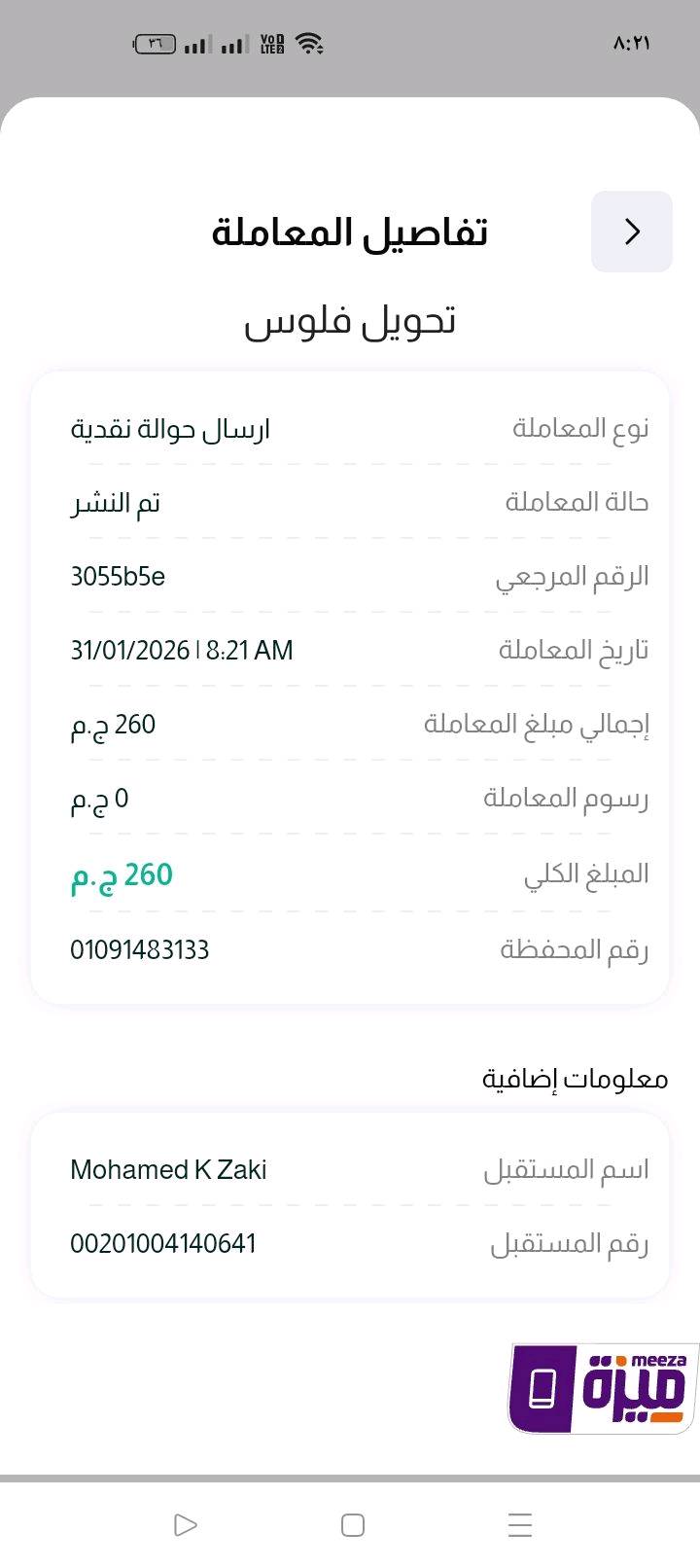Go back from transaction details

pyautogui.click(x=632, y=232)
